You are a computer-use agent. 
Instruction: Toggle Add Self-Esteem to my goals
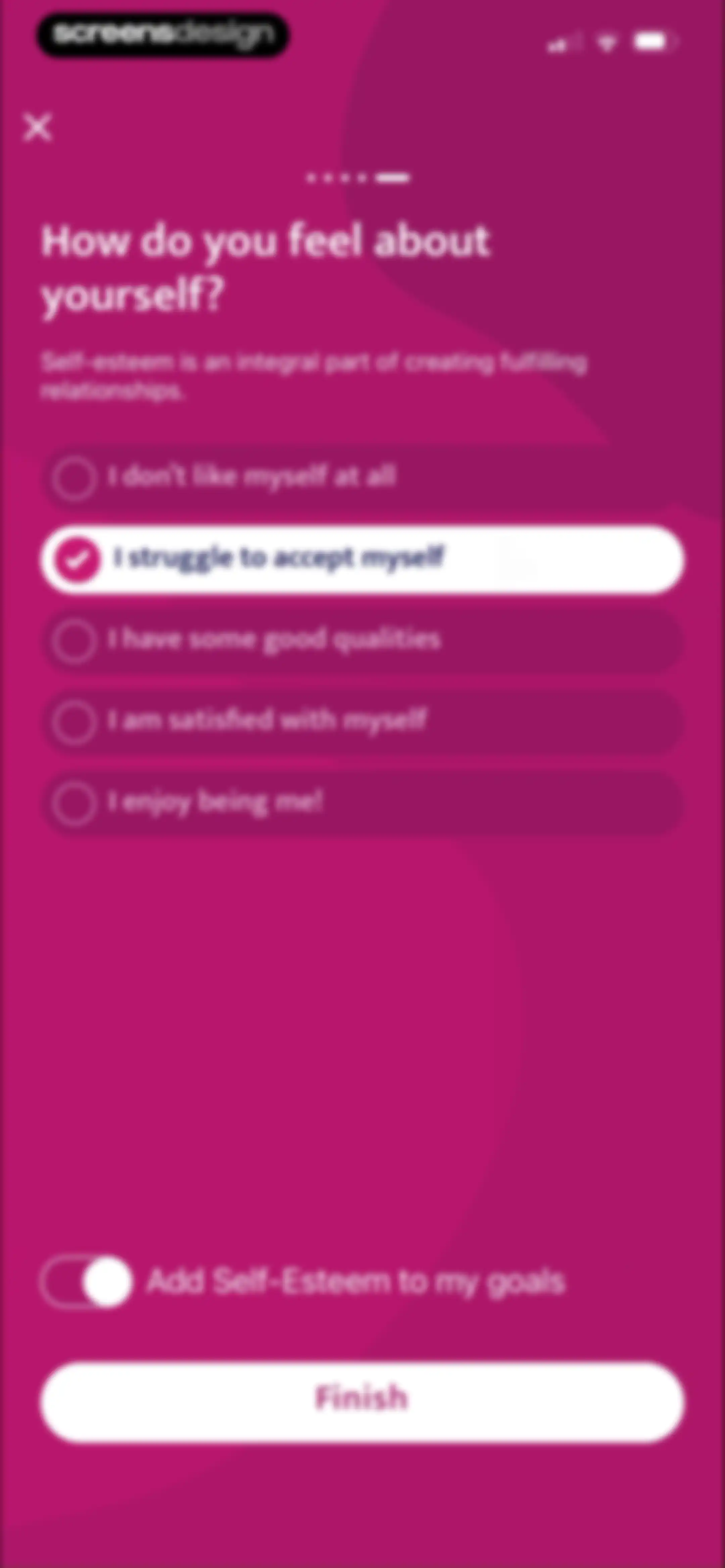[87, 1282]
